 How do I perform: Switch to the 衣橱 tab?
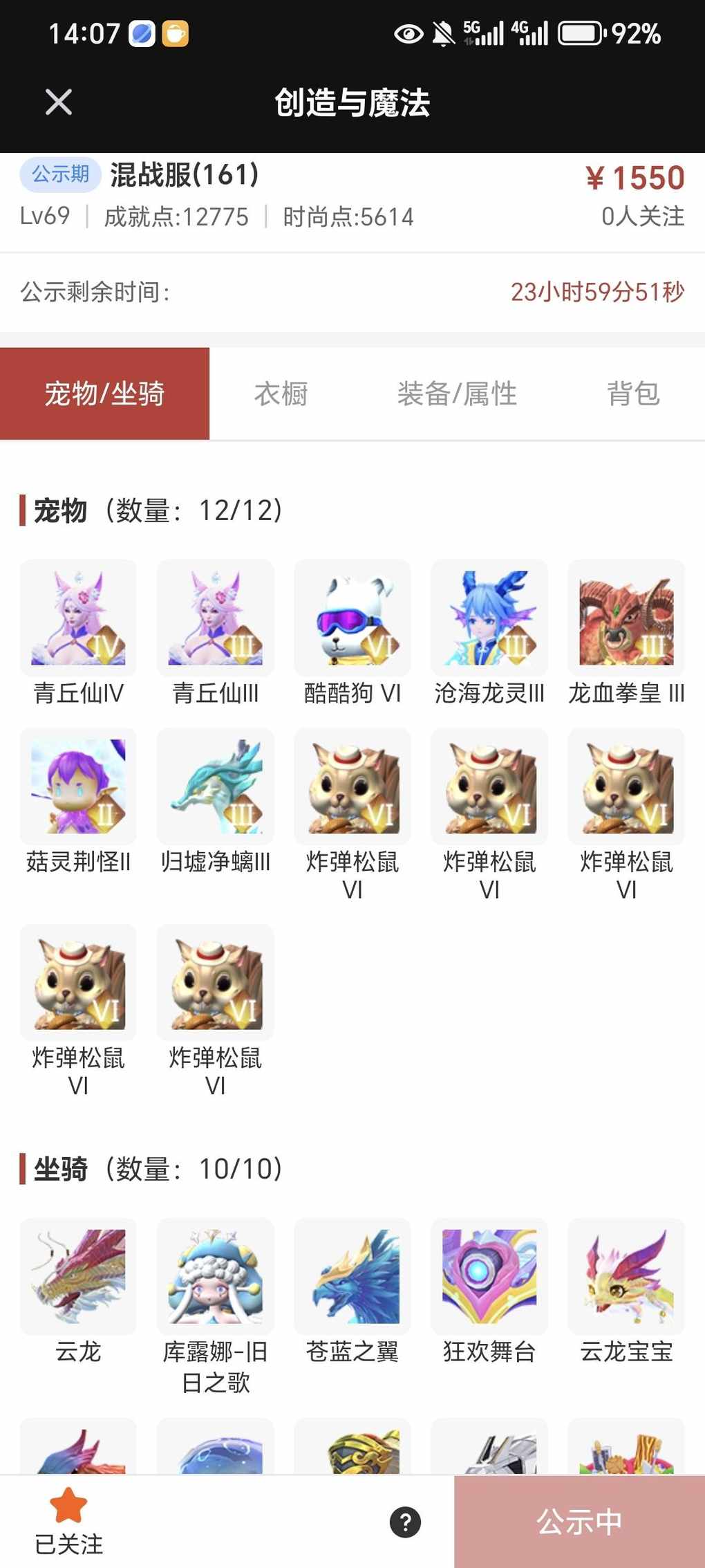click(281, 394)
